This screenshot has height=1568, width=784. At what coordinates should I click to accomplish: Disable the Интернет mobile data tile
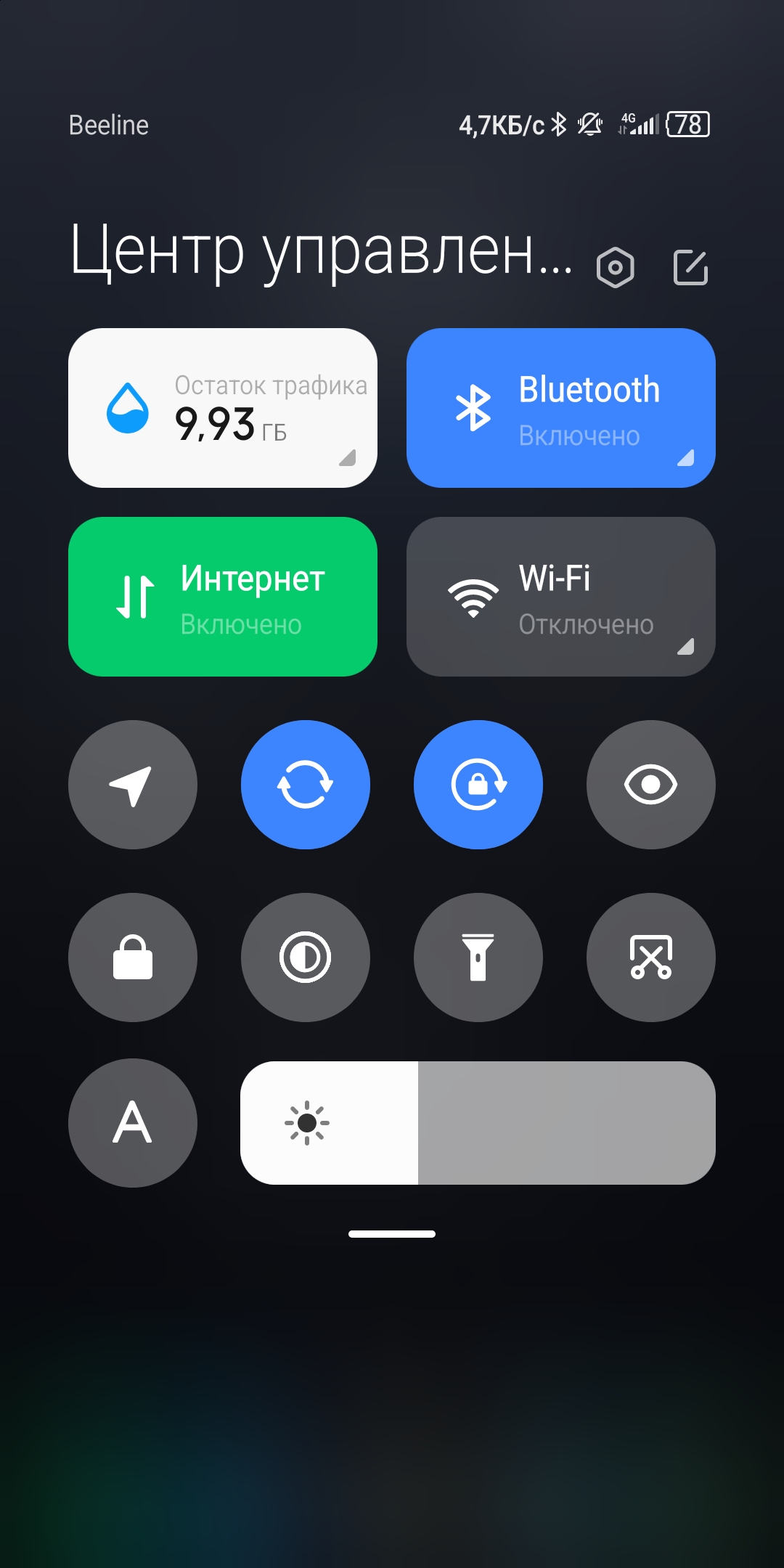[x=223, y=597]
